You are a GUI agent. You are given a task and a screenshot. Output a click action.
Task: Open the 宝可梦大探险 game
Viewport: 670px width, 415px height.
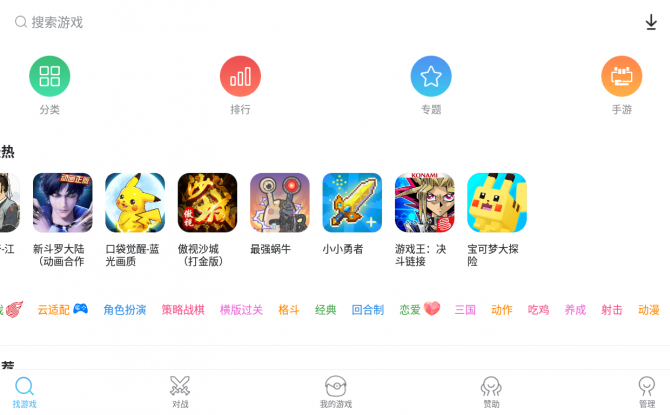(497, 203)
